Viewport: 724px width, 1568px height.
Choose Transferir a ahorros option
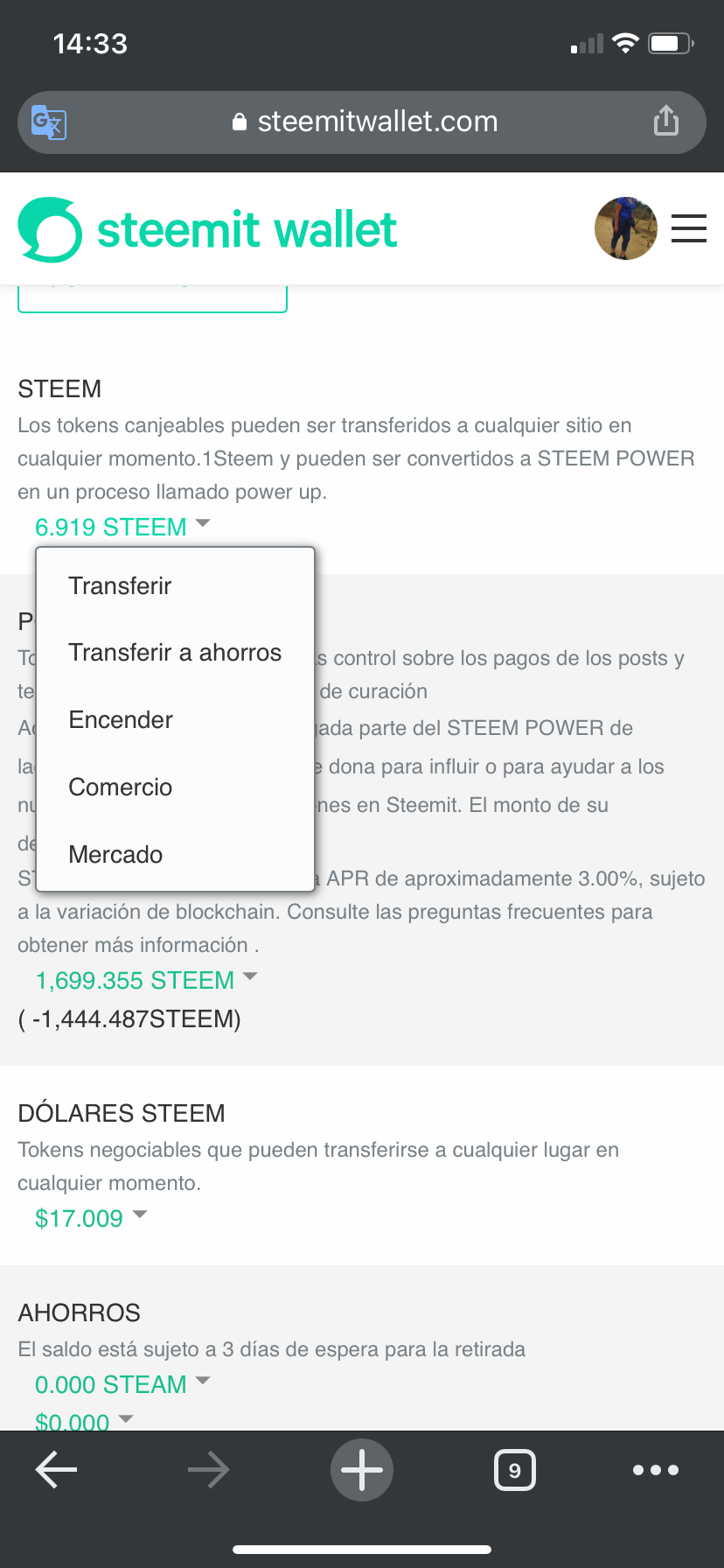pos(175,653)
